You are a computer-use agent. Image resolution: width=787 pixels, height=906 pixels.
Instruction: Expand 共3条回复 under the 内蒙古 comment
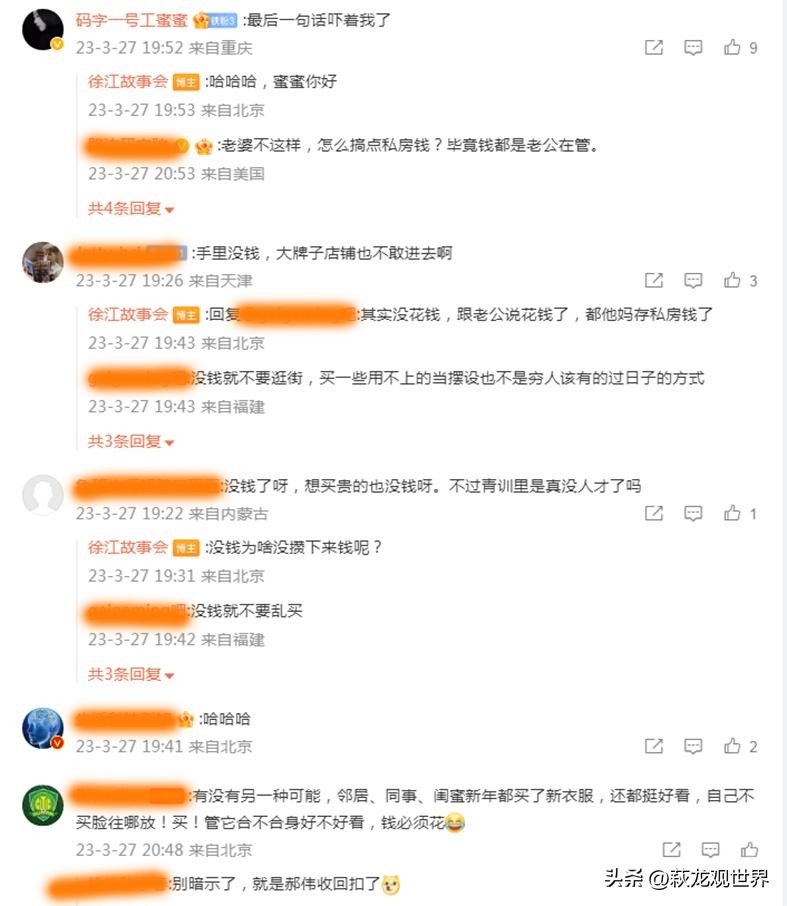pyautogui.click(x=131, y=674)
